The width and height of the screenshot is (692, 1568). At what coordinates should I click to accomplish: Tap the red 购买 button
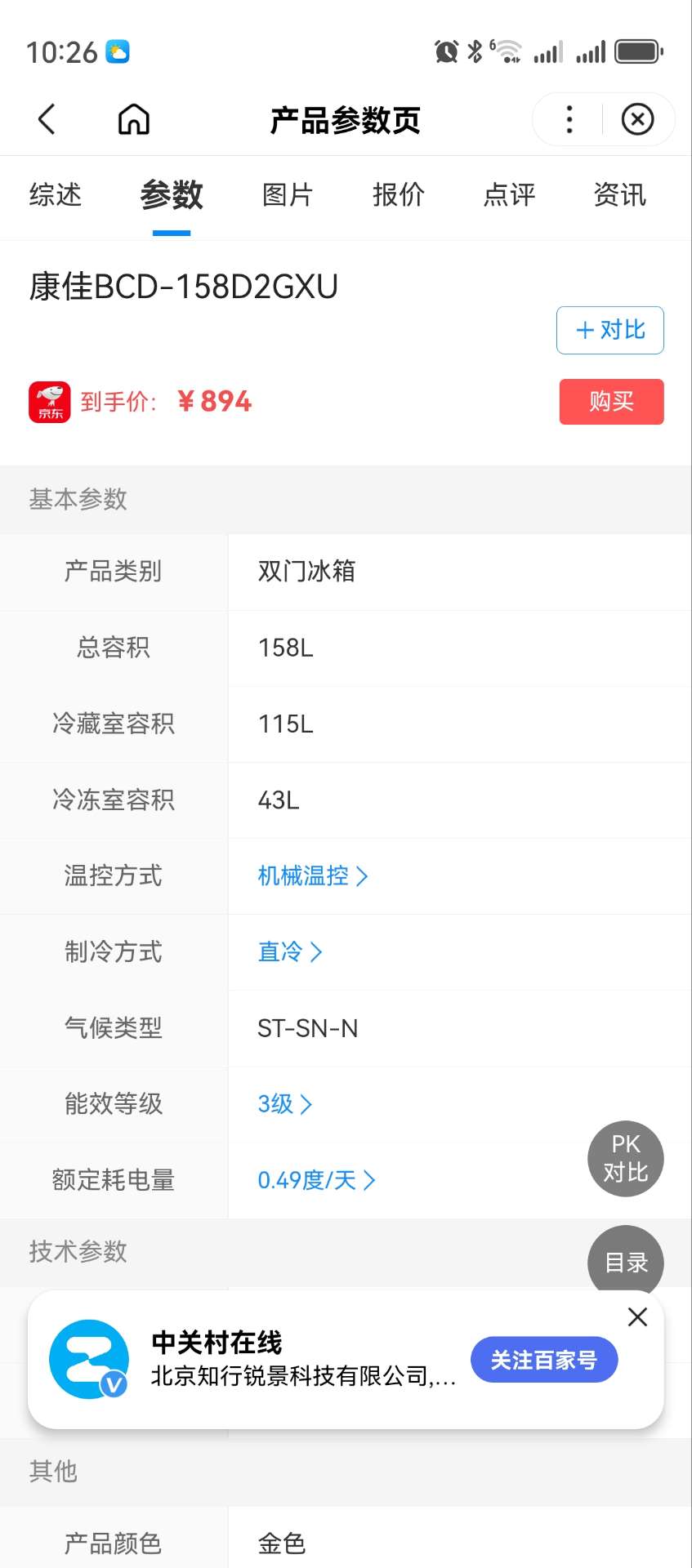(x=612, y=402)
